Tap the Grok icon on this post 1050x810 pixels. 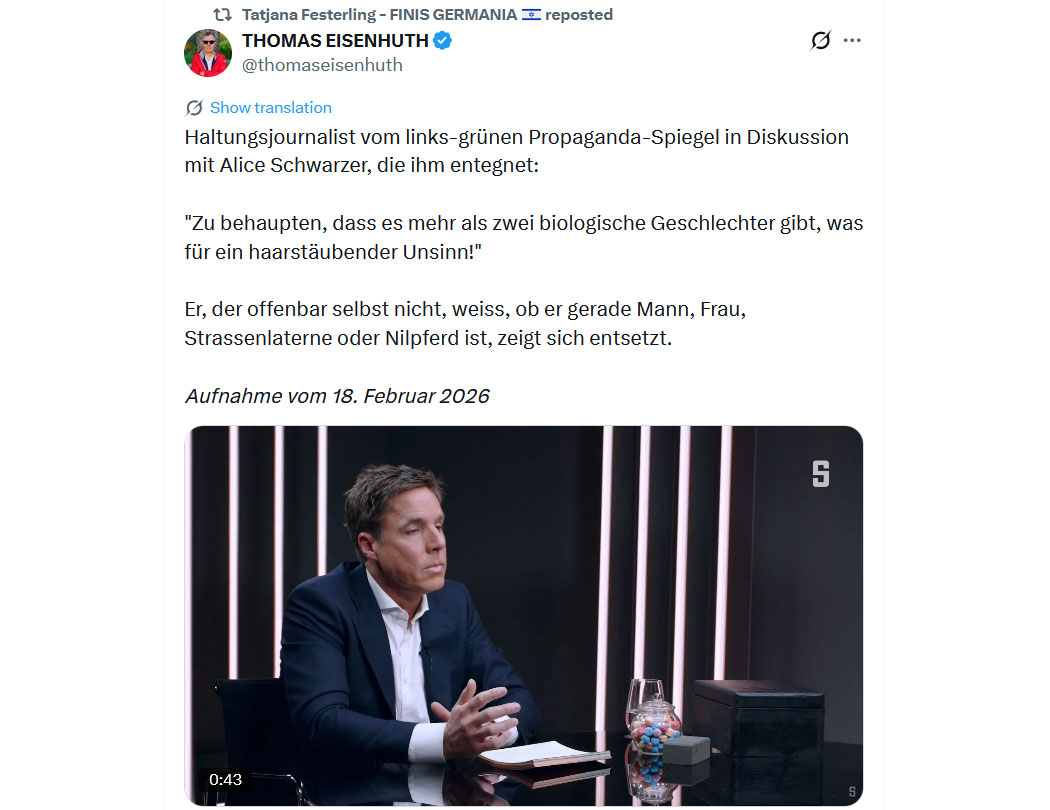click(x=820, y=41)
